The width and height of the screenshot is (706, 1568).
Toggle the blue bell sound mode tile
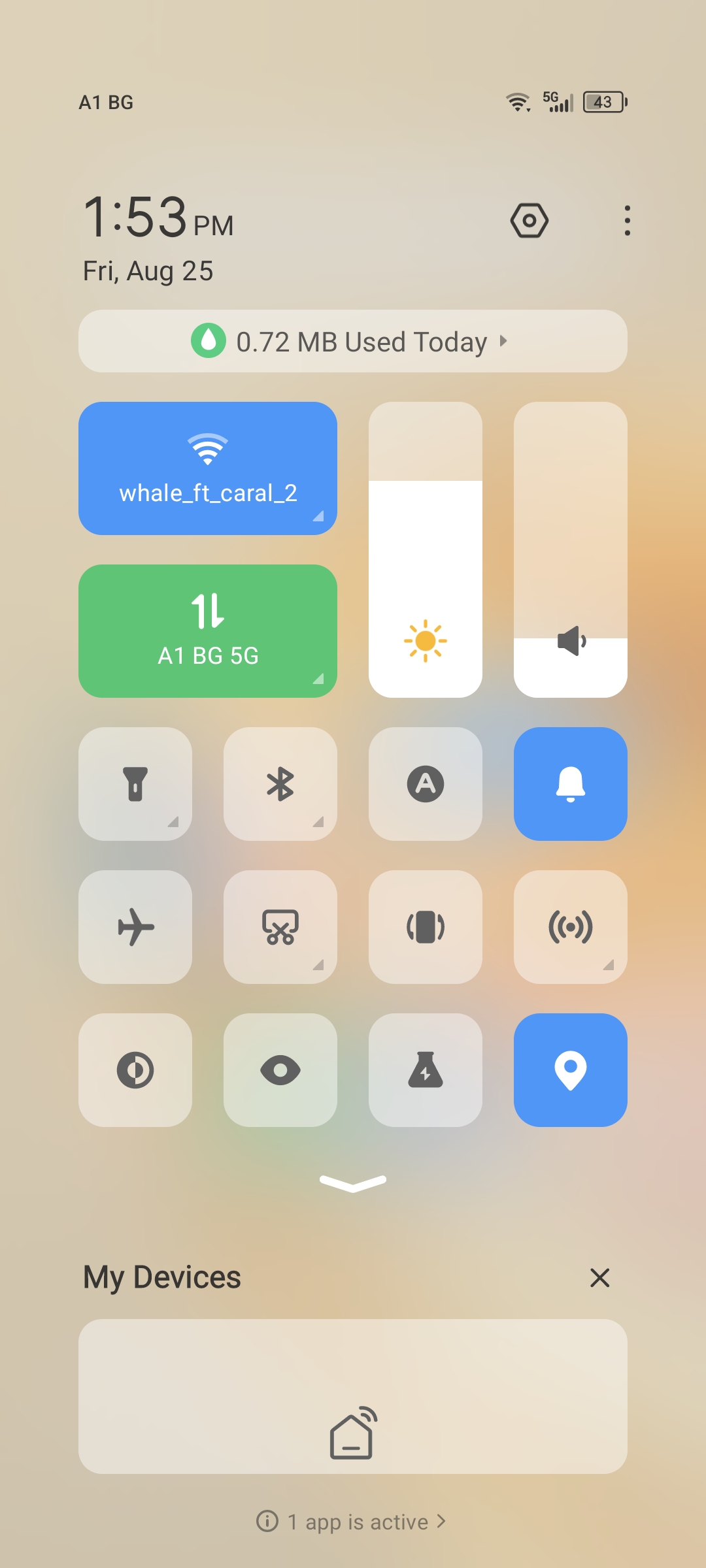point(571,784)
